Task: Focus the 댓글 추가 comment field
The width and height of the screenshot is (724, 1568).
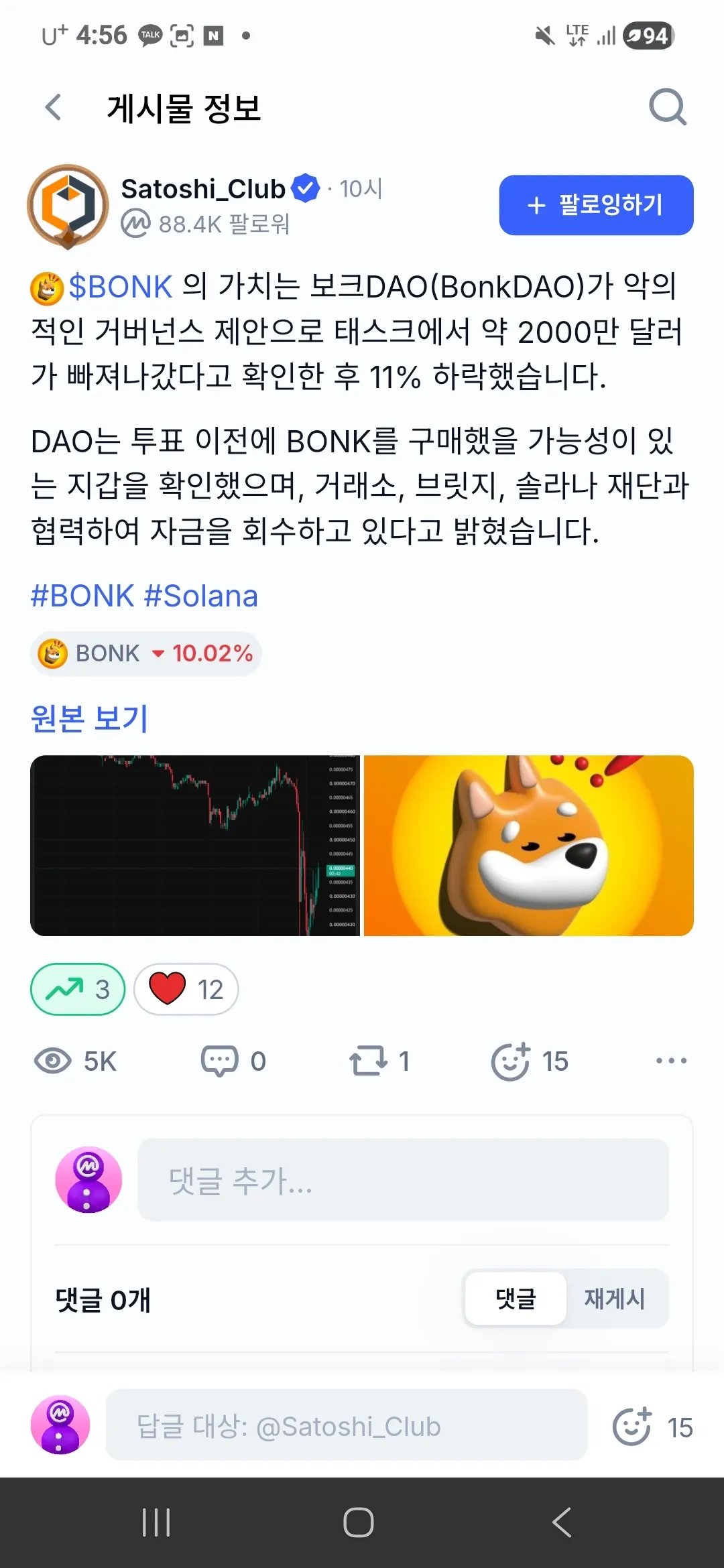Action: [403, 1180]
